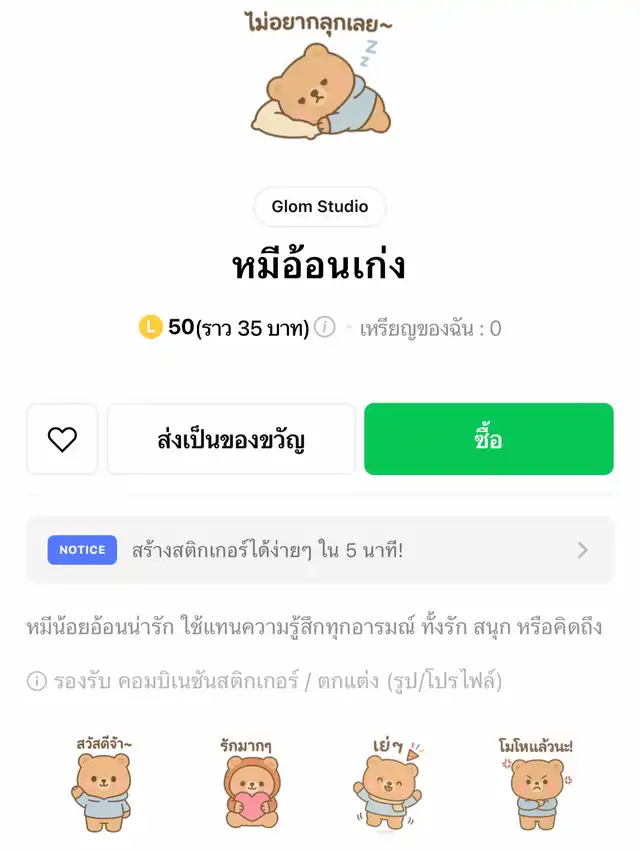Tap the info icon beside the price
The height and width of the screenshot is (853, 640).
[325, 327]
